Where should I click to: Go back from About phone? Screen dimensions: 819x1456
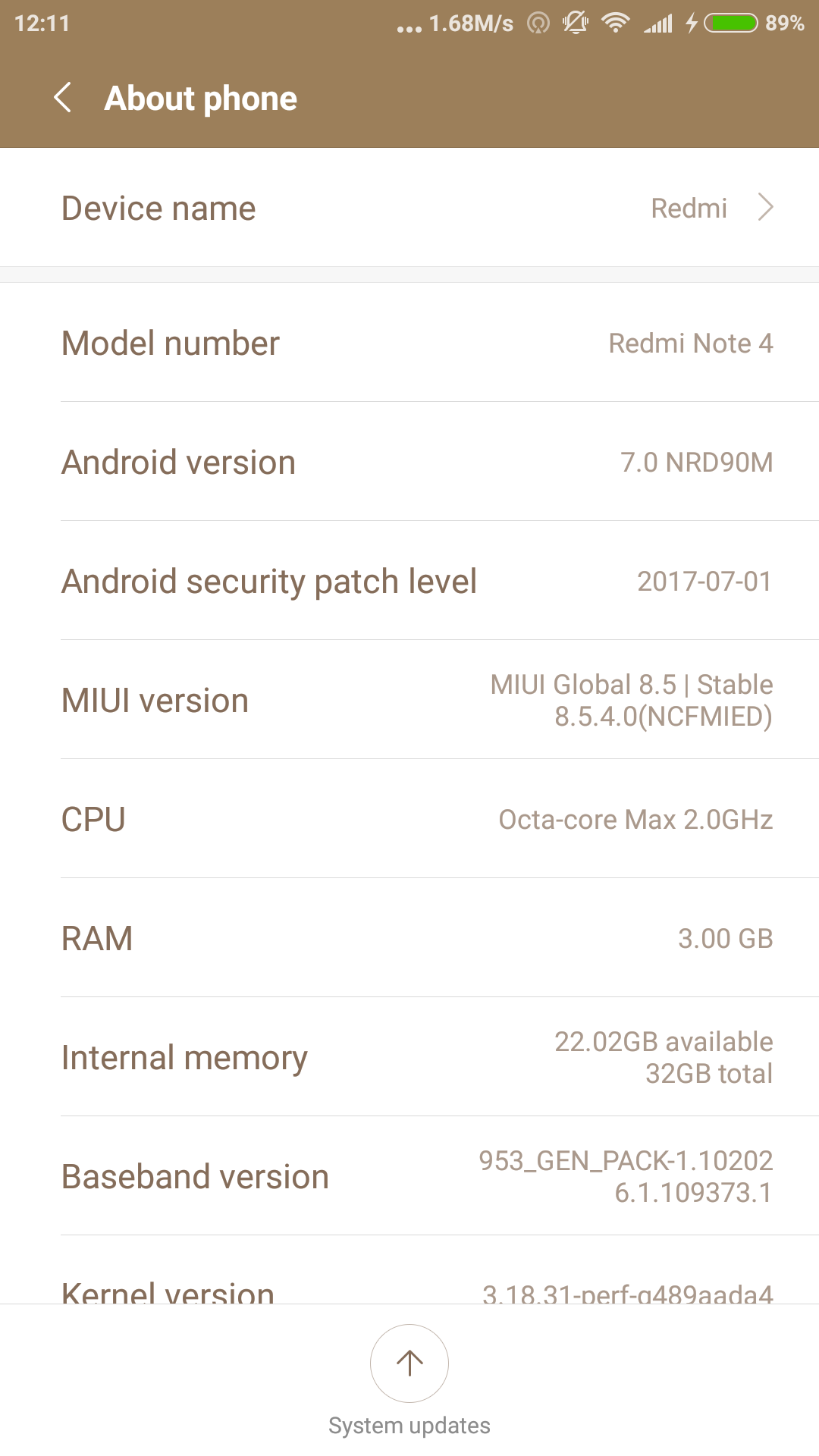pyautogui.click(x=63, y=98)
